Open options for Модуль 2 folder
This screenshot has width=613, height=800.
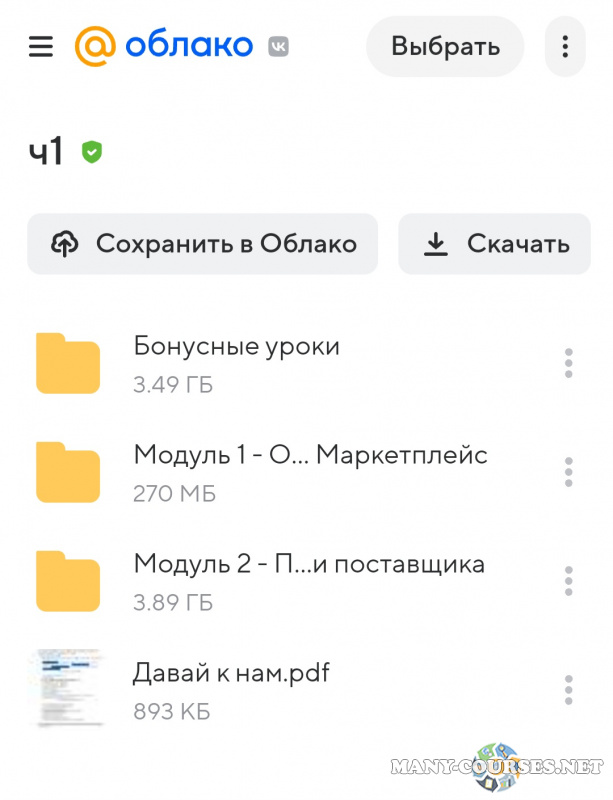(x=568, y=581)
